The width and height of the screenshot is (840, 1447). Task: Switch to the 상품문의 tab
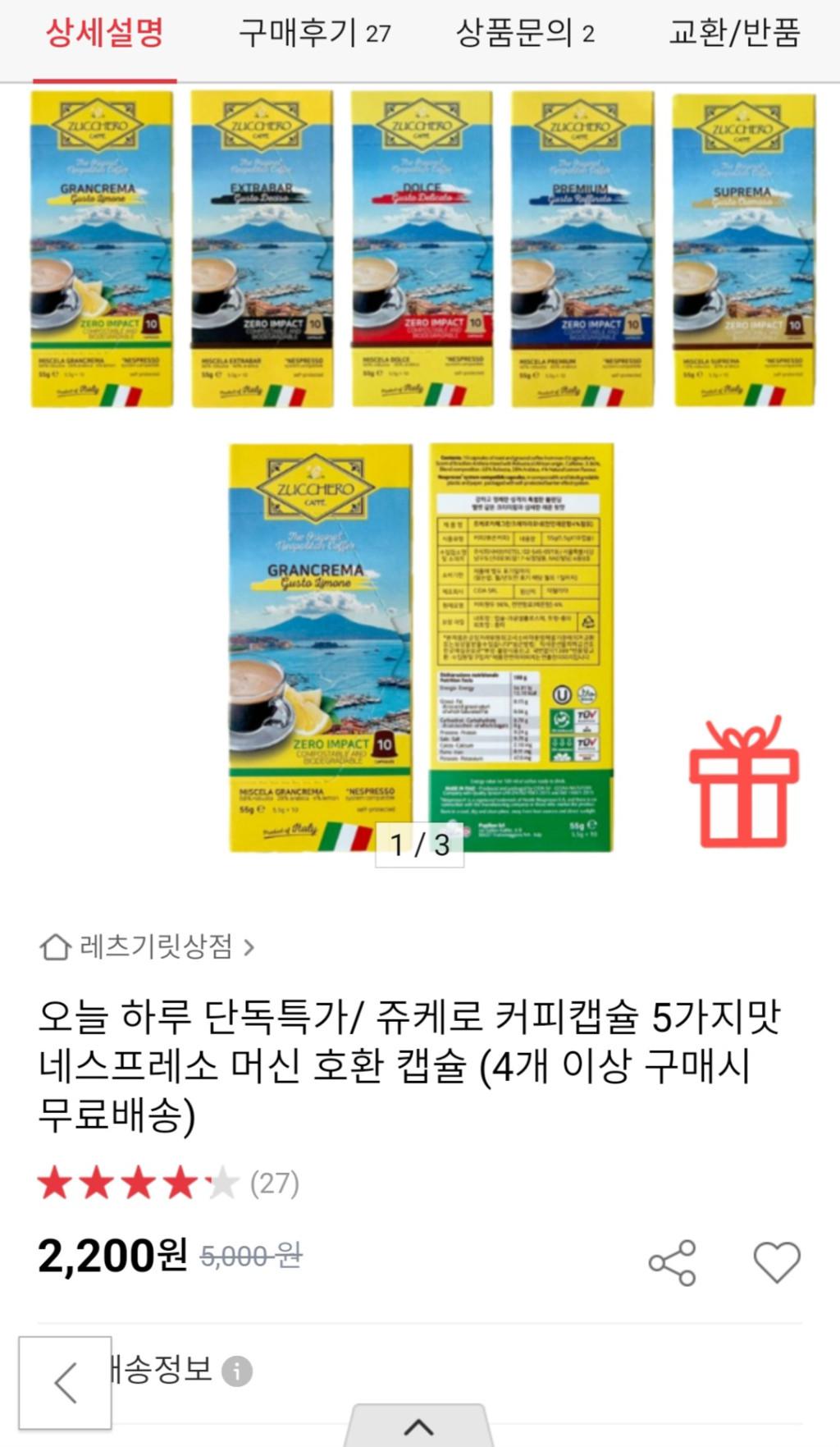pyautogui.click(x=525, y=34)
